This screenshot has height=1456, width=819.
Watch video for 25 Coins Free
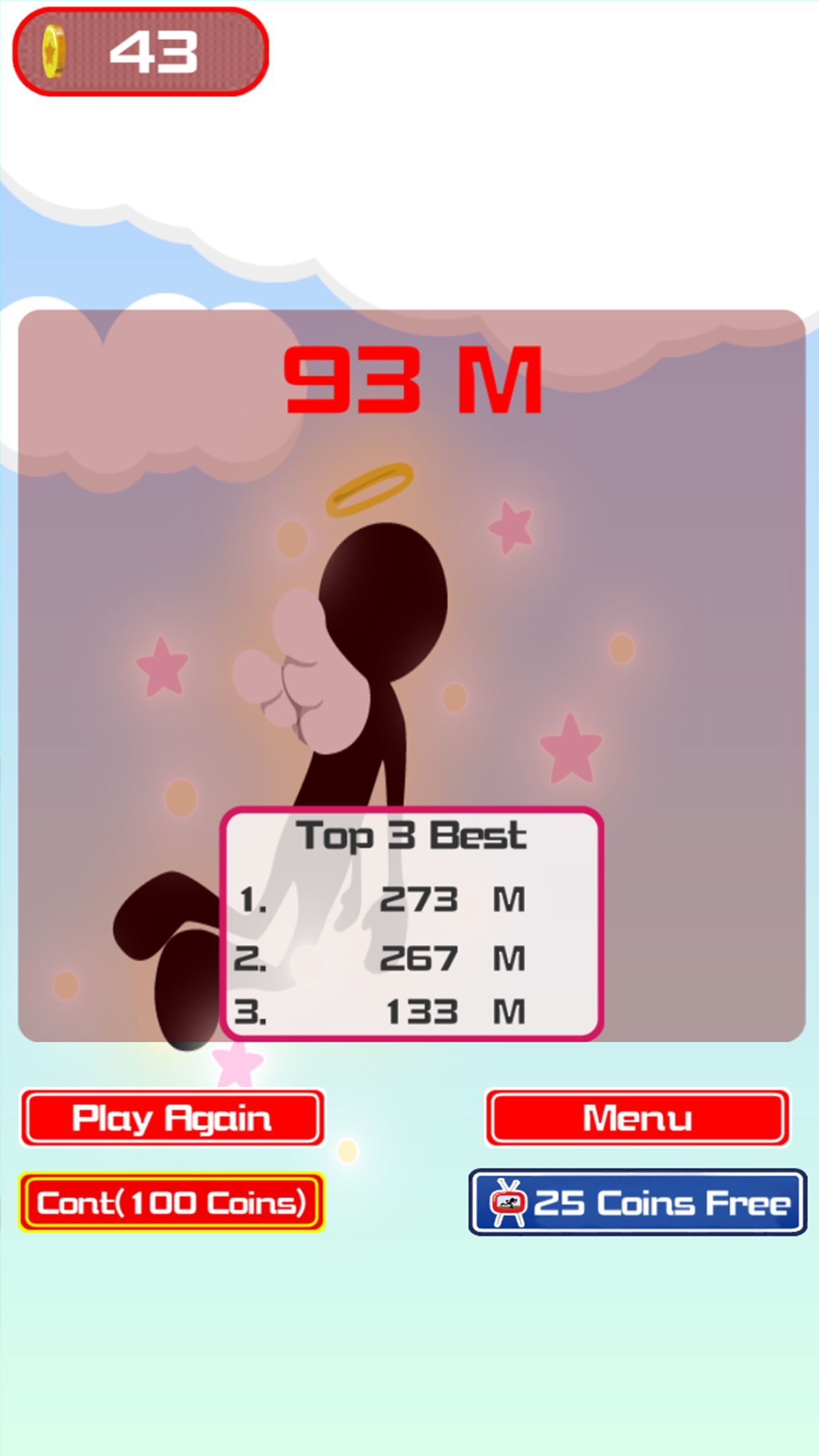pyautogui.click(x=638, y=1203)
